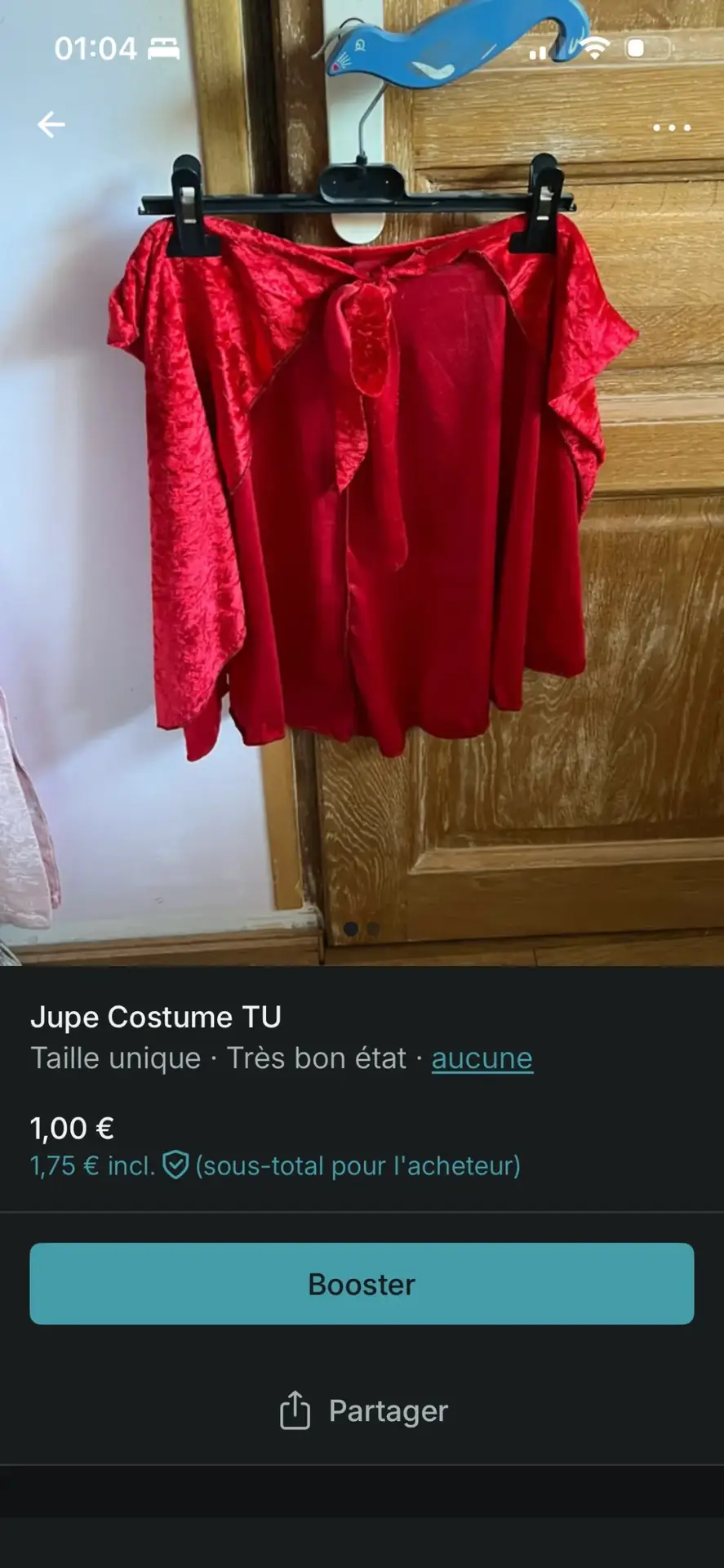This screenshot has width=724, height=1568.
Task: Open the three-dot overflow menu
Action: point(672,127)
